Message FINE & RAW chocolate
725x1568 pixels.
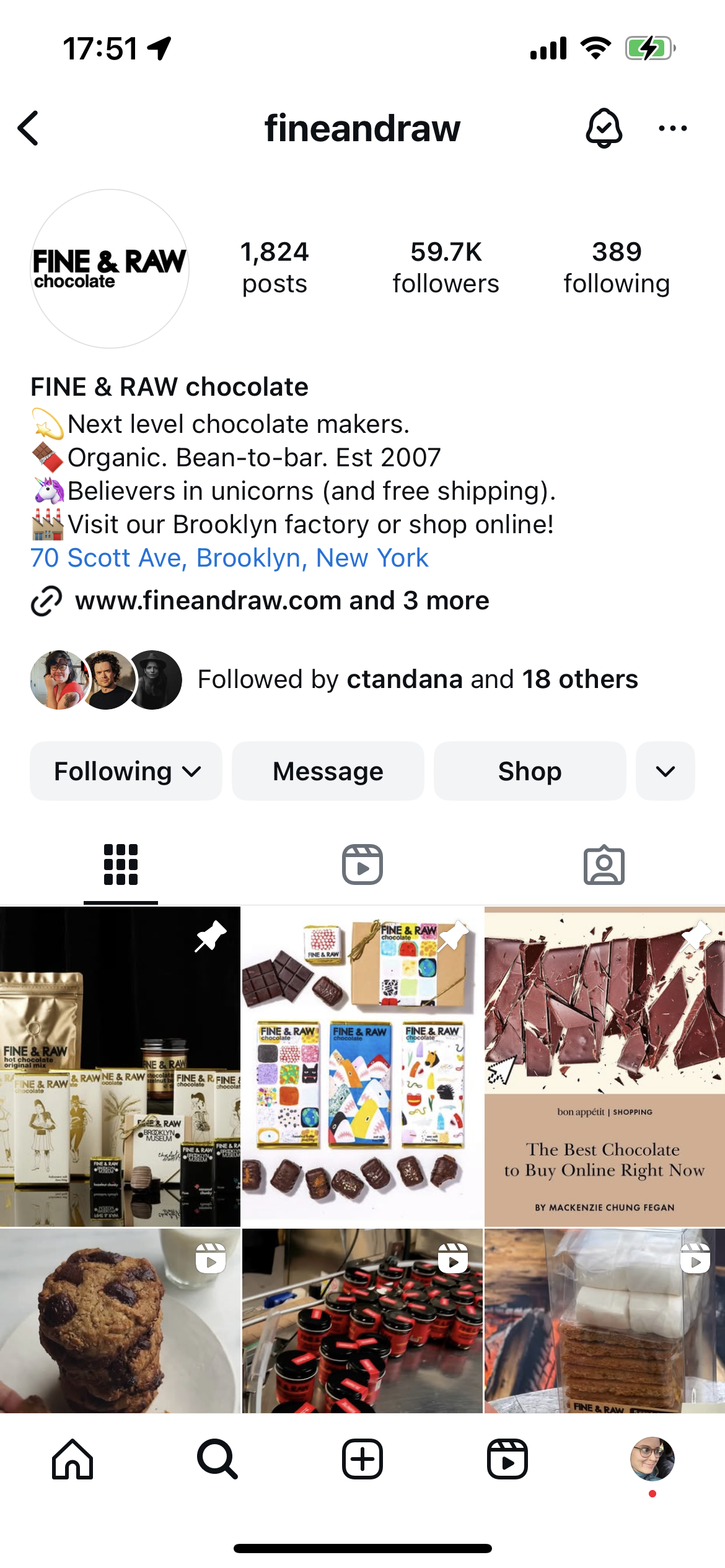click(x=328, y=771)
